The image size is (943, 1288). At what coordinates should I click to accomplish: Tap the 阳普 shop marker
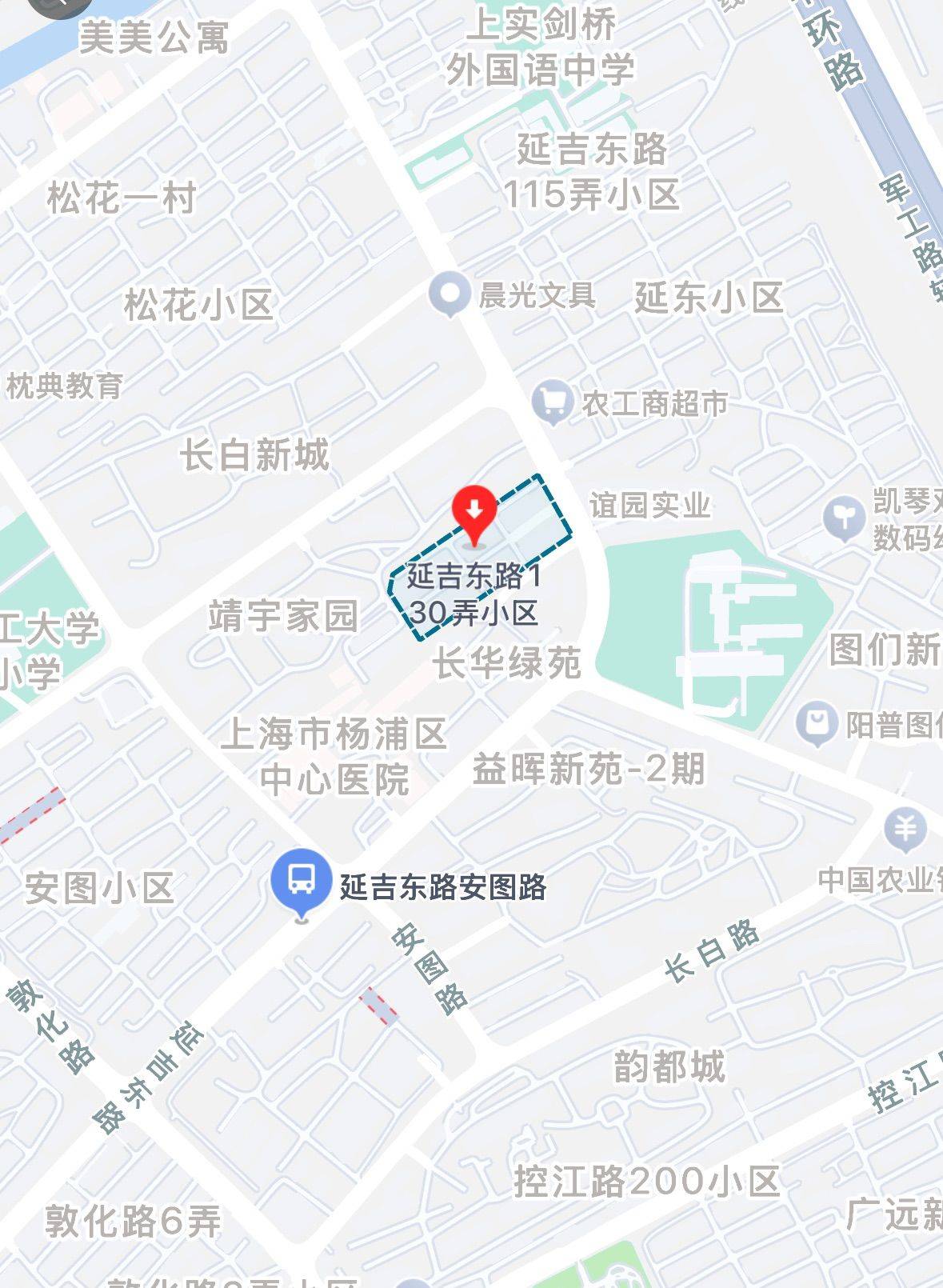pos(816,722)
